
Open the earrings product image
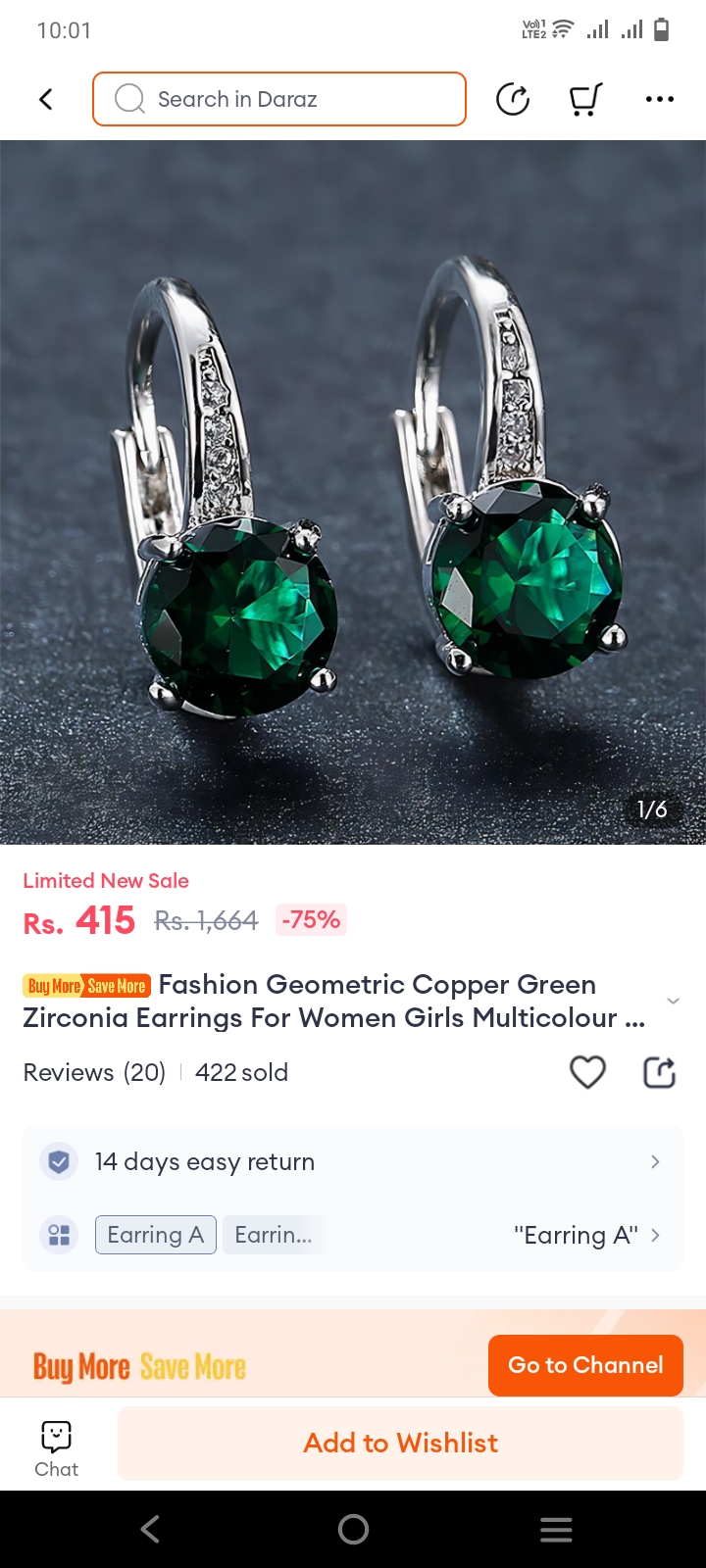(353, 492)
